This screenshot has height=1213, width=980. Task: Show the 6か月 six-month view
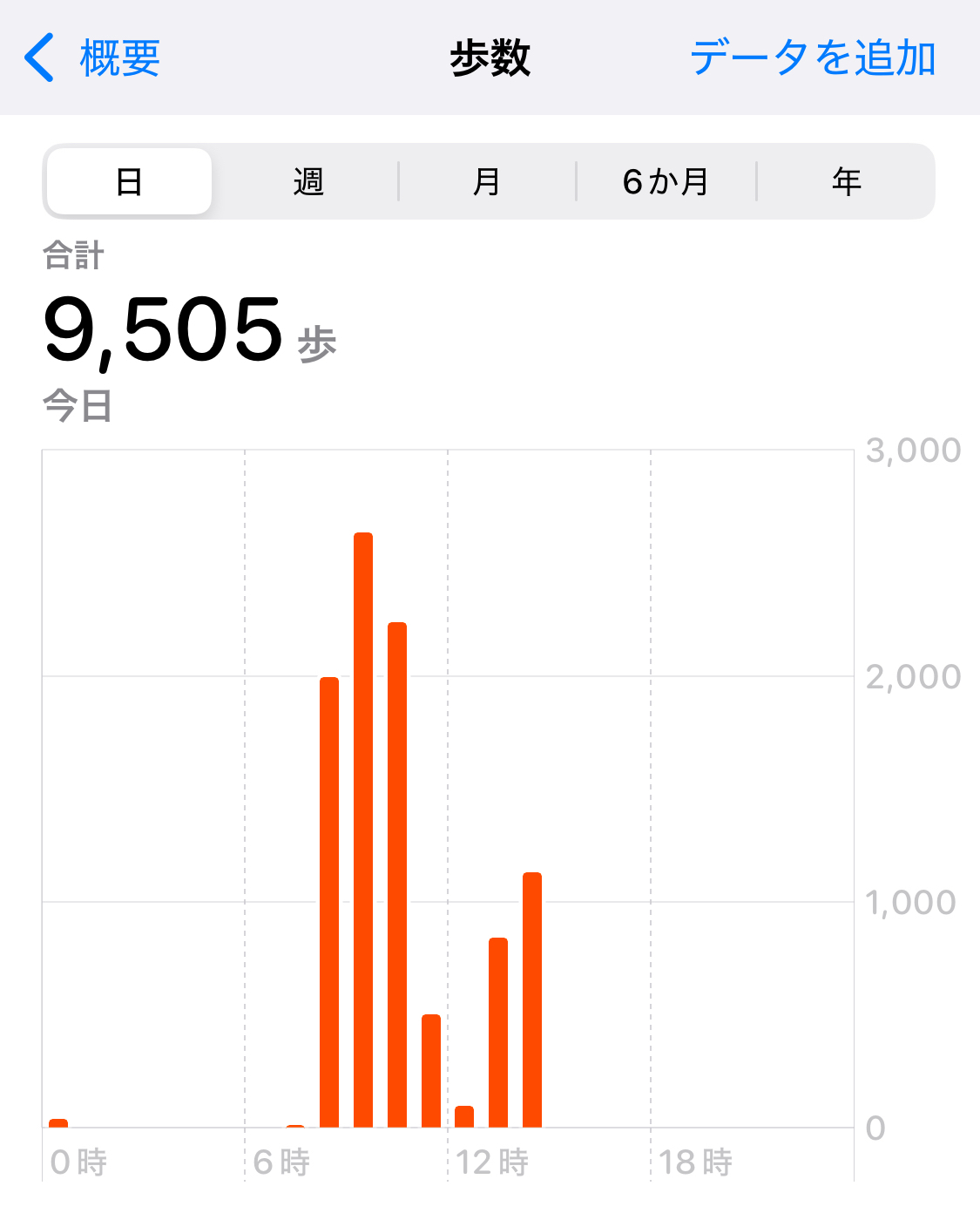tap(666, 181)
